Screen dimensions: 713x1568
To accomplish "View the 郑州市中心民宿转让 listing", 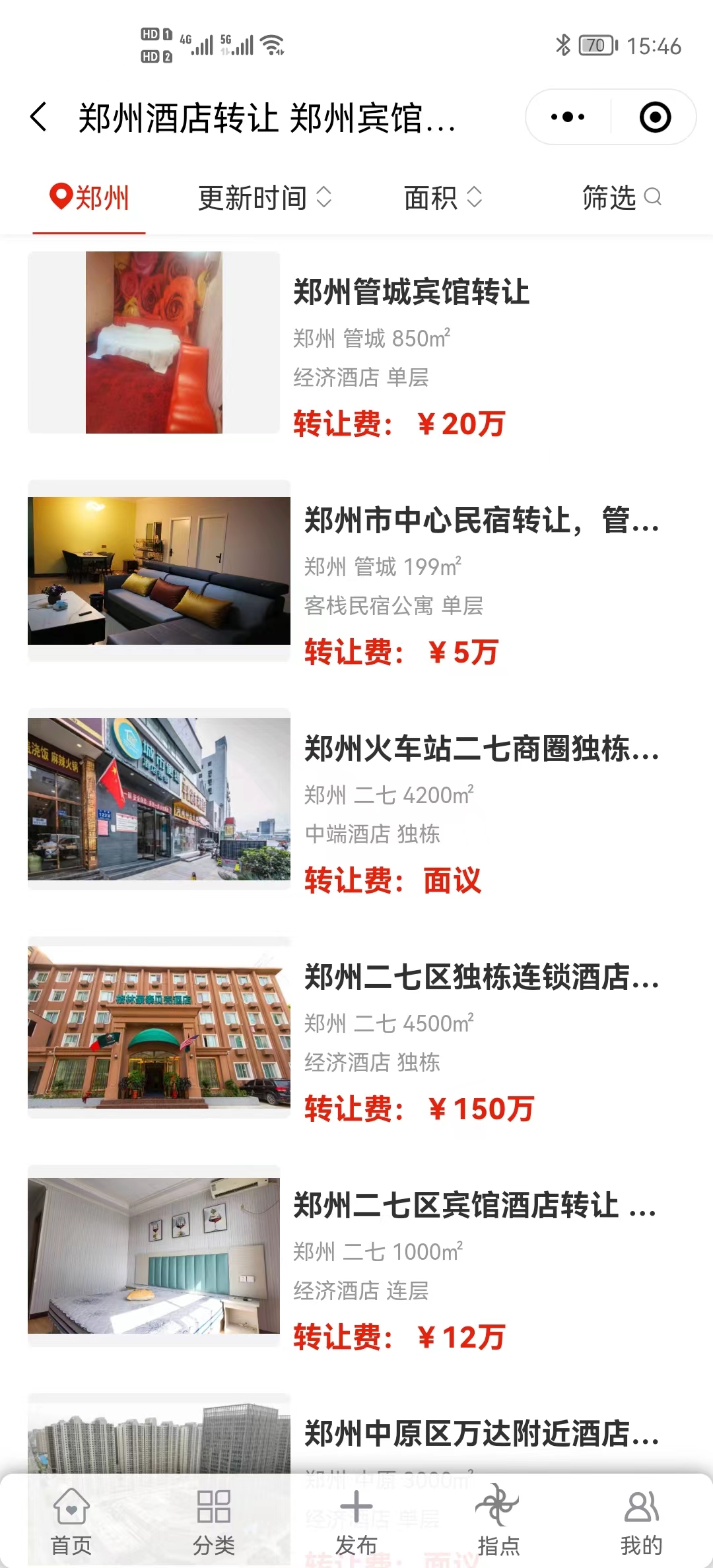I will pyautogui.click(x=481, y=521).
